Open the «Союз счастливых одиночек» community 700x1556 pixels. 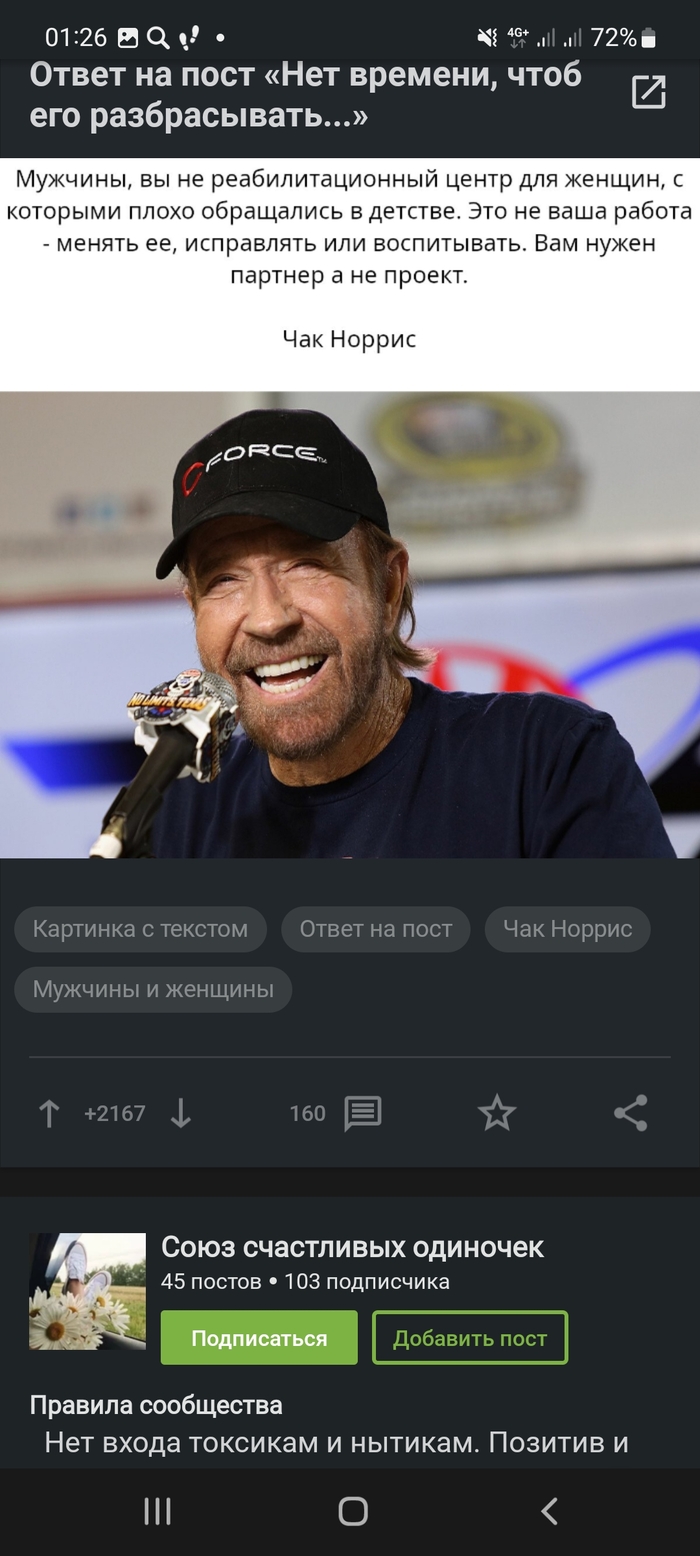point(352,1247)
